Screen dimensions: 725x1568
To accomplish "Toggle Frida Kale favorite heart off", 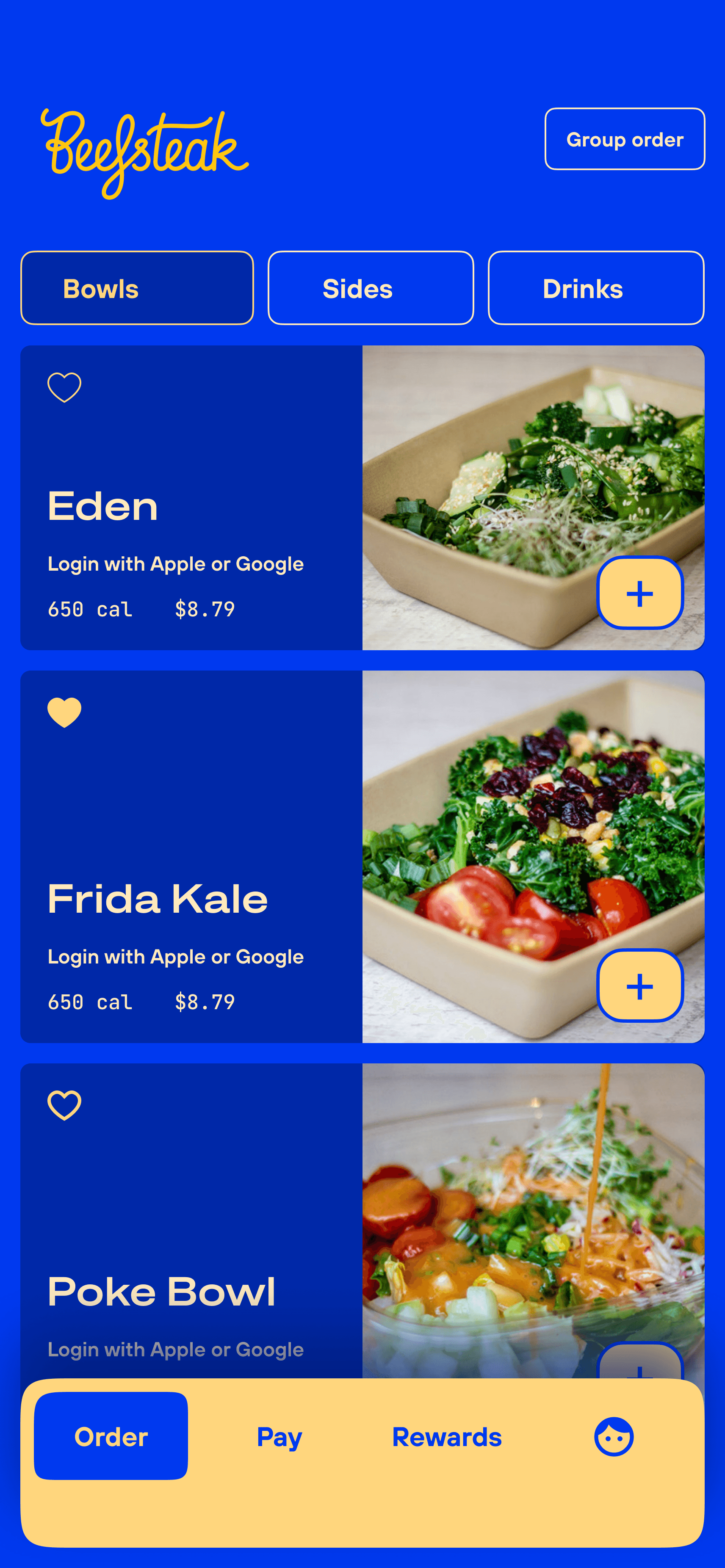I will 64,712.
